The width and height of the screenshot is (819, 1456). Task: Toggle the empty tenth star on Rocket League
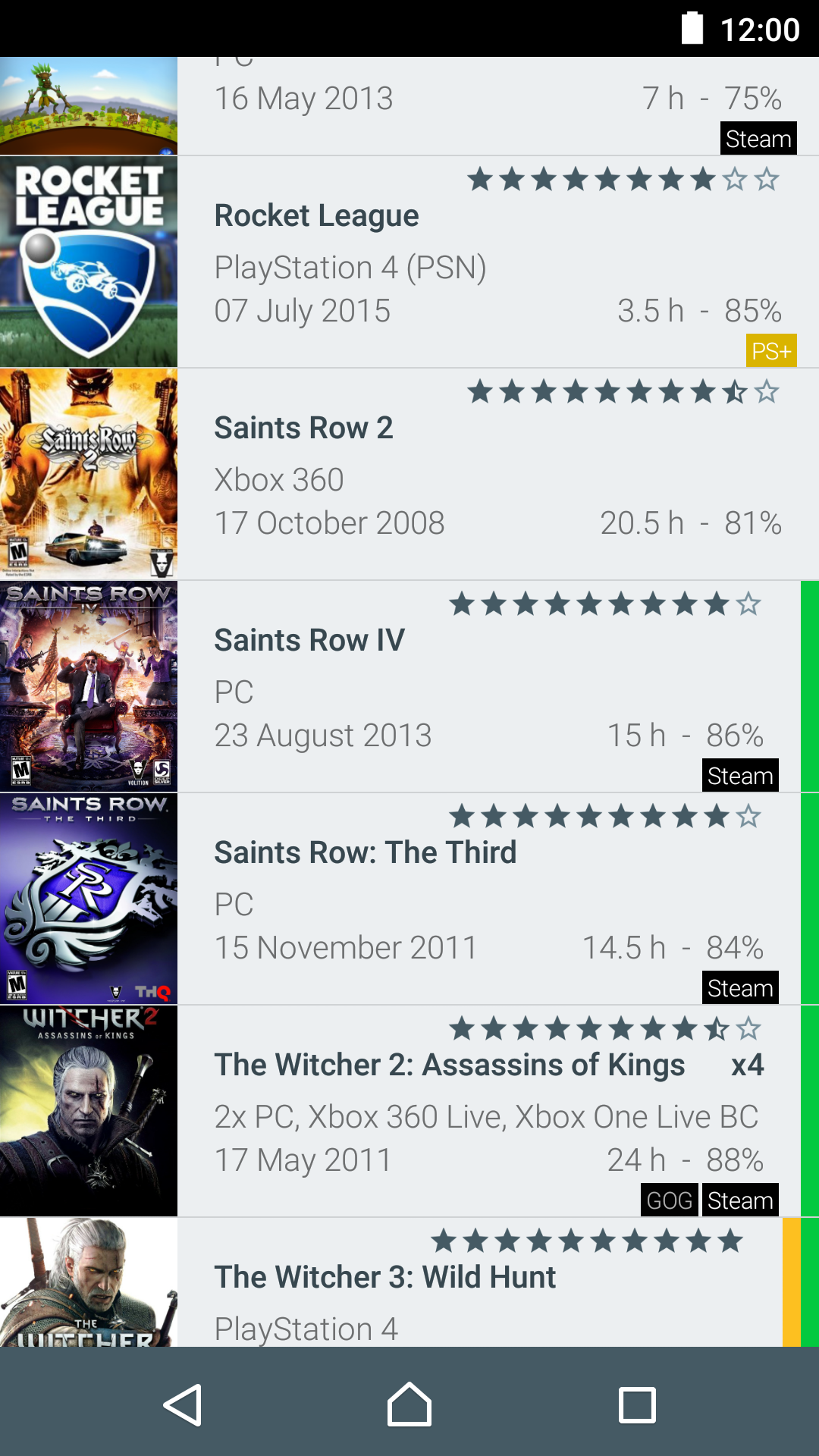pos(766,180)
